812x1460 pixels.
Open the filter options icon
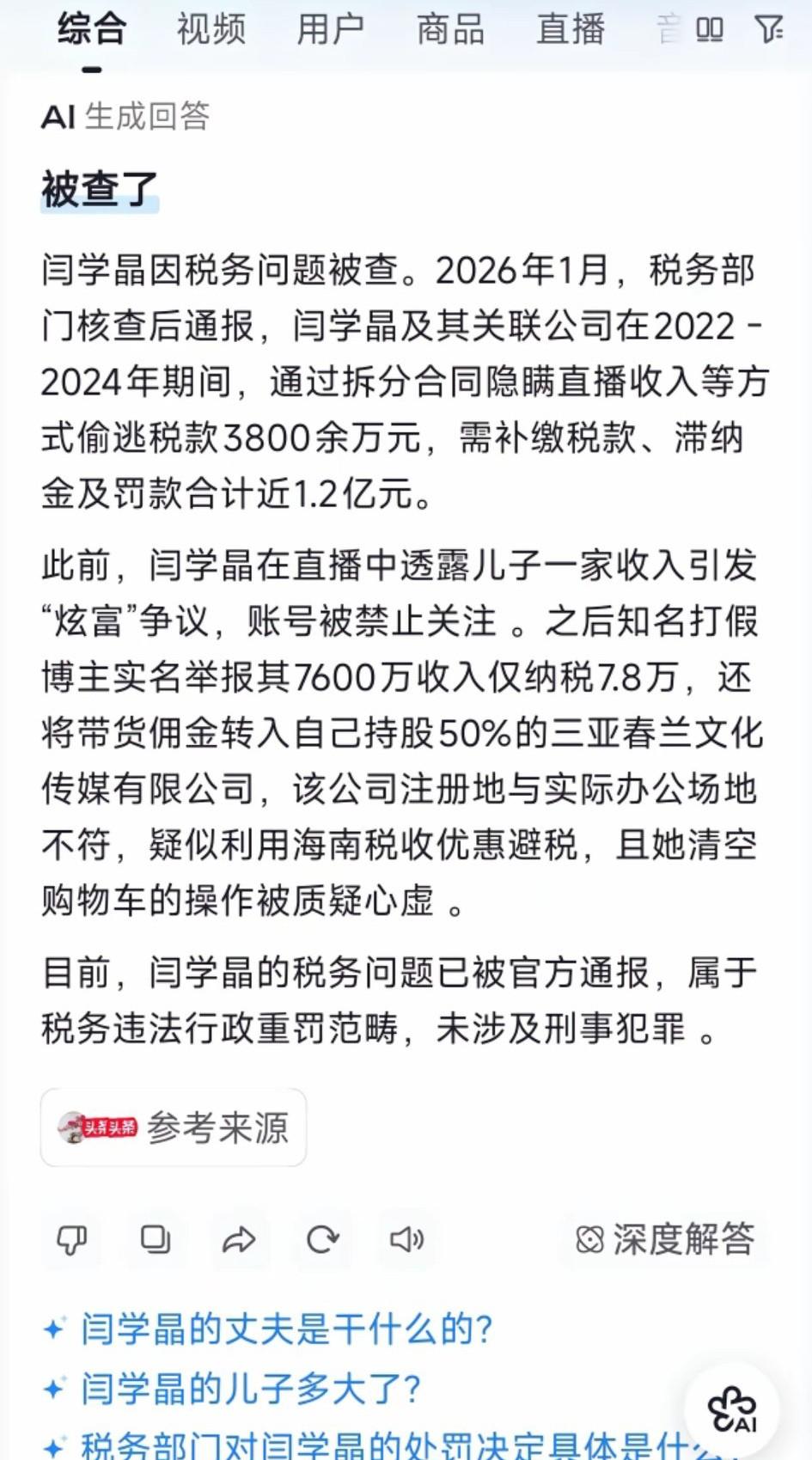769,29
